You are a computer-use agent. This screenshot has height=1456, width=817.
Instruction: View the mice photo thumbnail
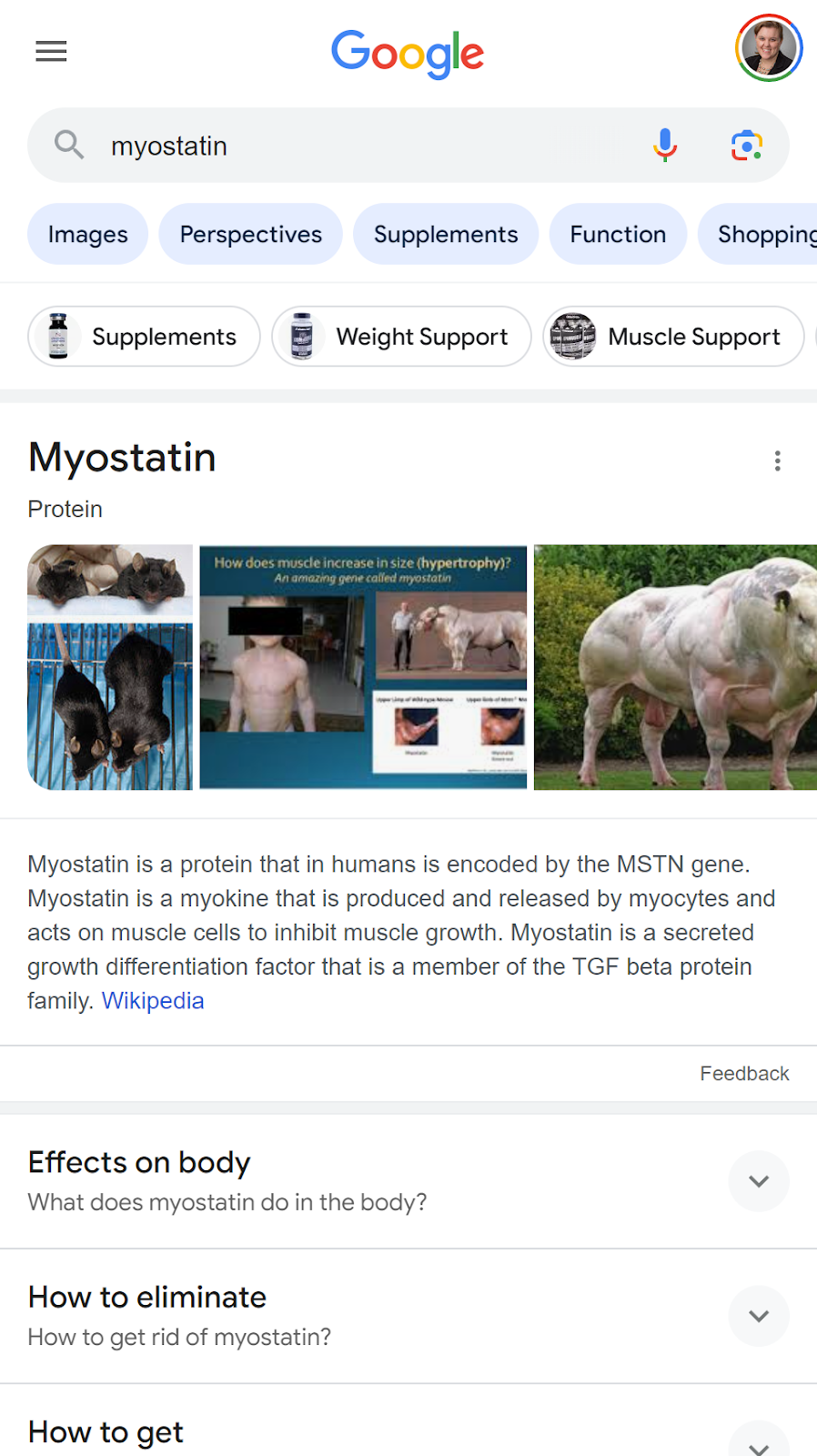pyautogui.click(x=110, y=667)
